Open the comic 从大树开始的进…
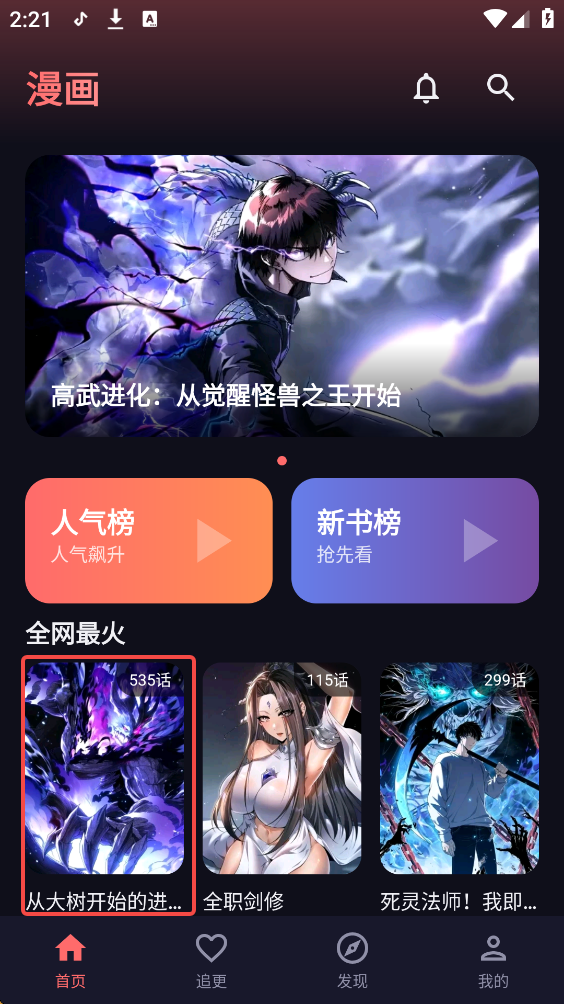This screenshot has height=1004, width=564. [108, 786]
